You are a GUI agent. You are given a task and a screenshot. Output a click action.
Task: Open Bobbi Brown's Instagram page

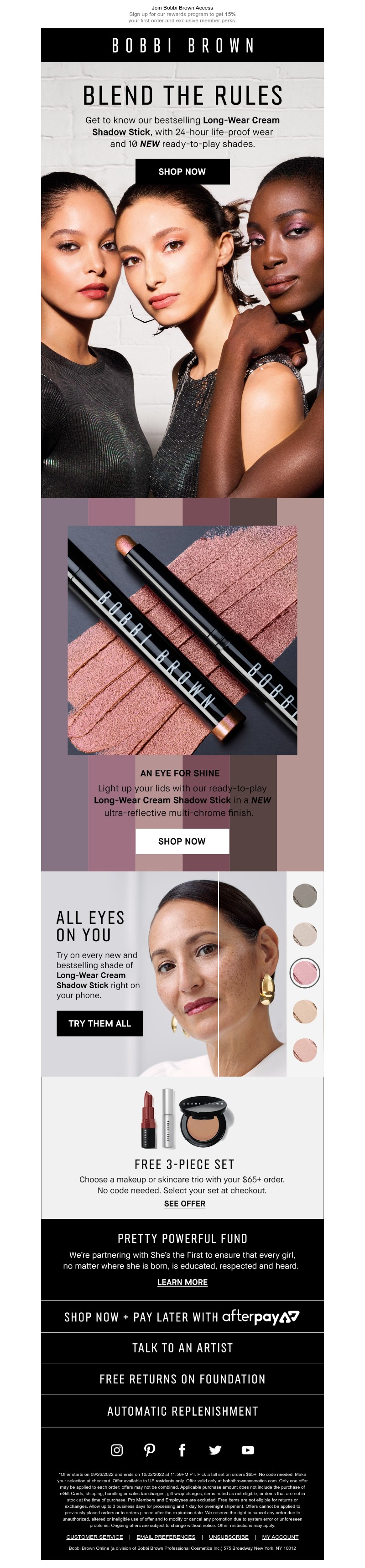pos(116,1450)
